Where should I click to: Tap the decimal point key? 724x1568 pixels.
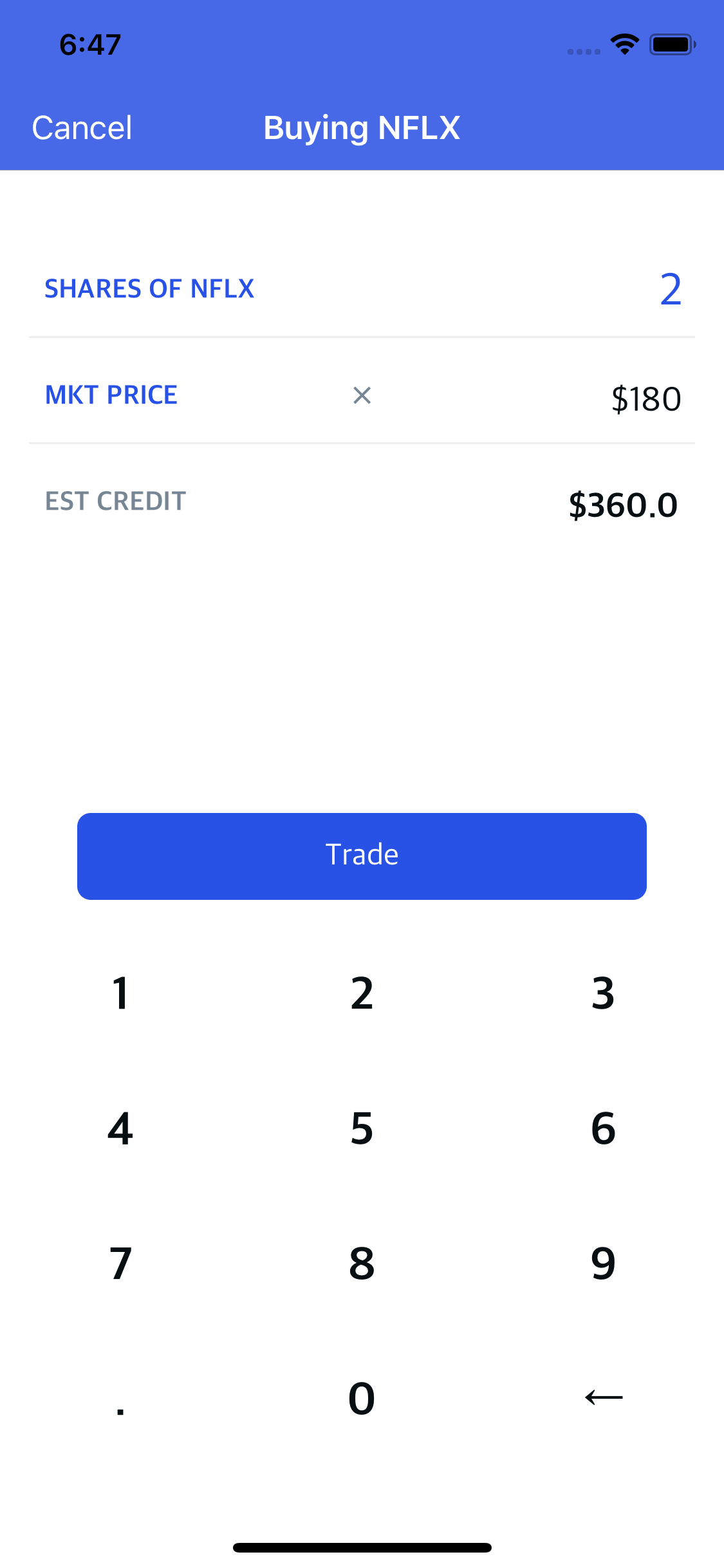[x=120, y=1397]
